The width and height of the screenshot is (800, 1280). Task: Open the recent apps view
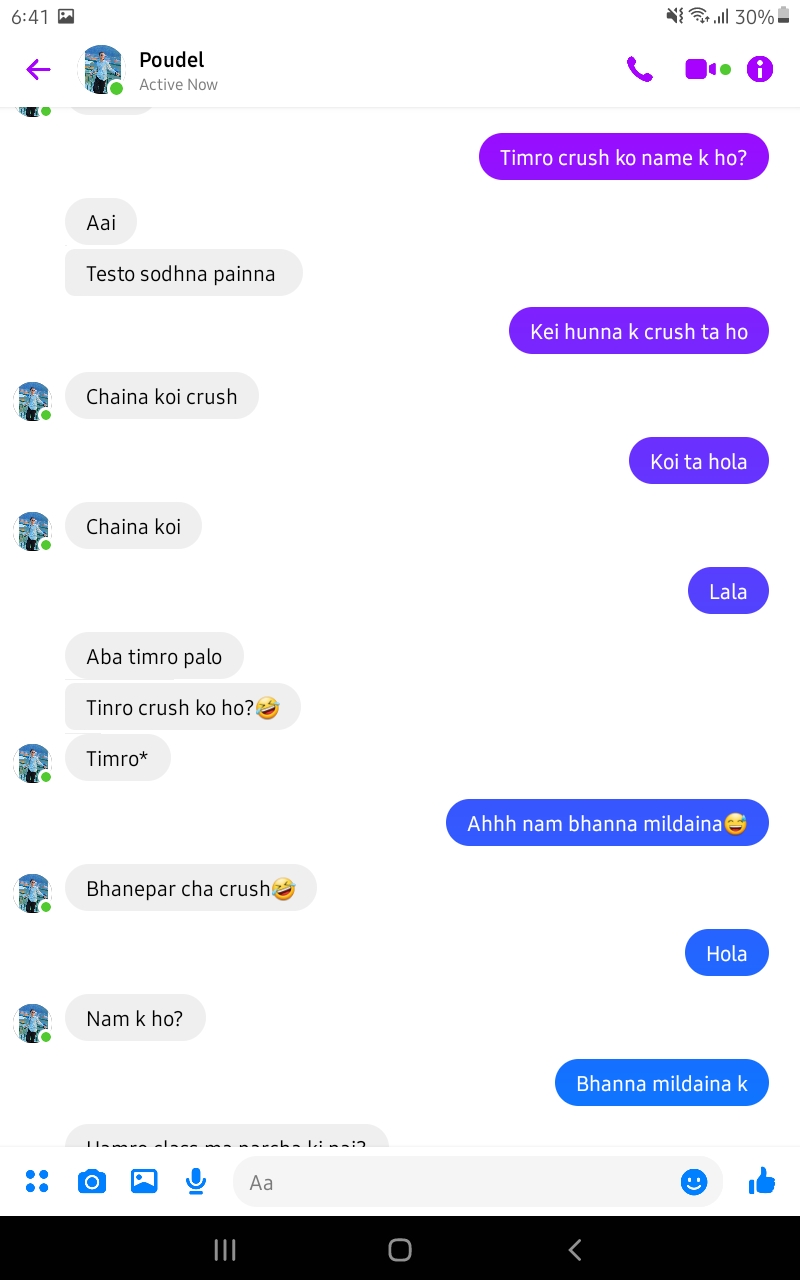(x=225, y=1249)
